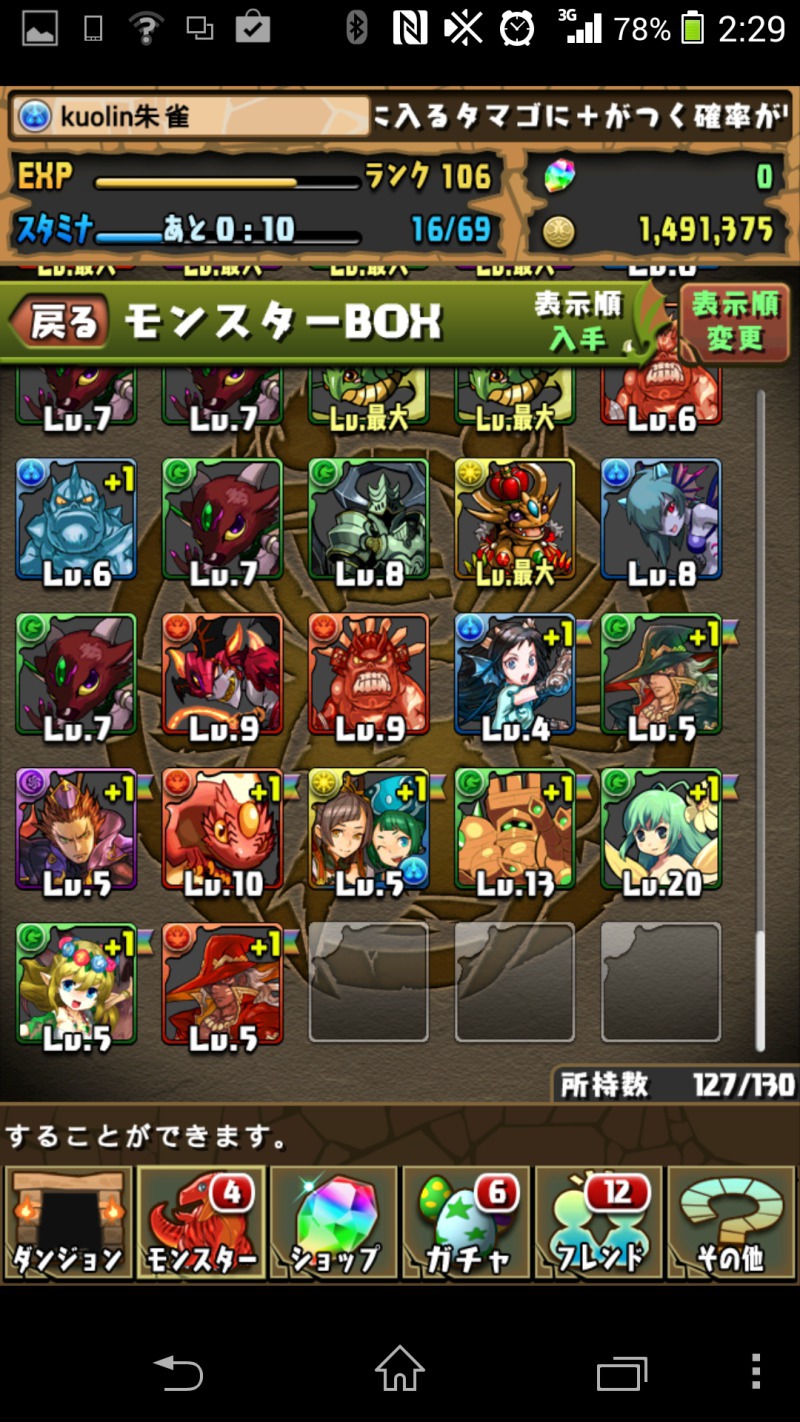This screenshot has height=1422, width=800.
Task: Change sort order with 表示順変更
Action: point(734,322)
